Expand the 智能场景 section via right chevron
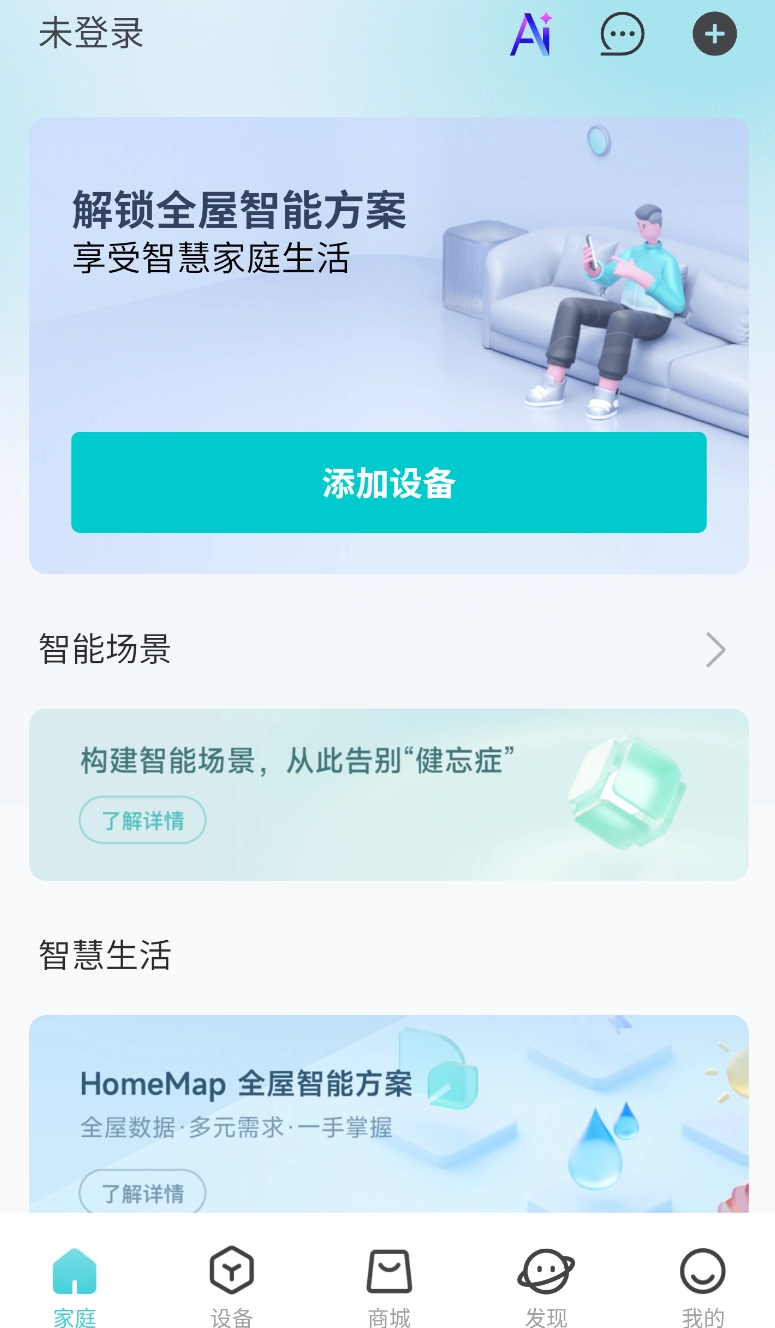The image size is (775, 1328). [x=715, y=649]
